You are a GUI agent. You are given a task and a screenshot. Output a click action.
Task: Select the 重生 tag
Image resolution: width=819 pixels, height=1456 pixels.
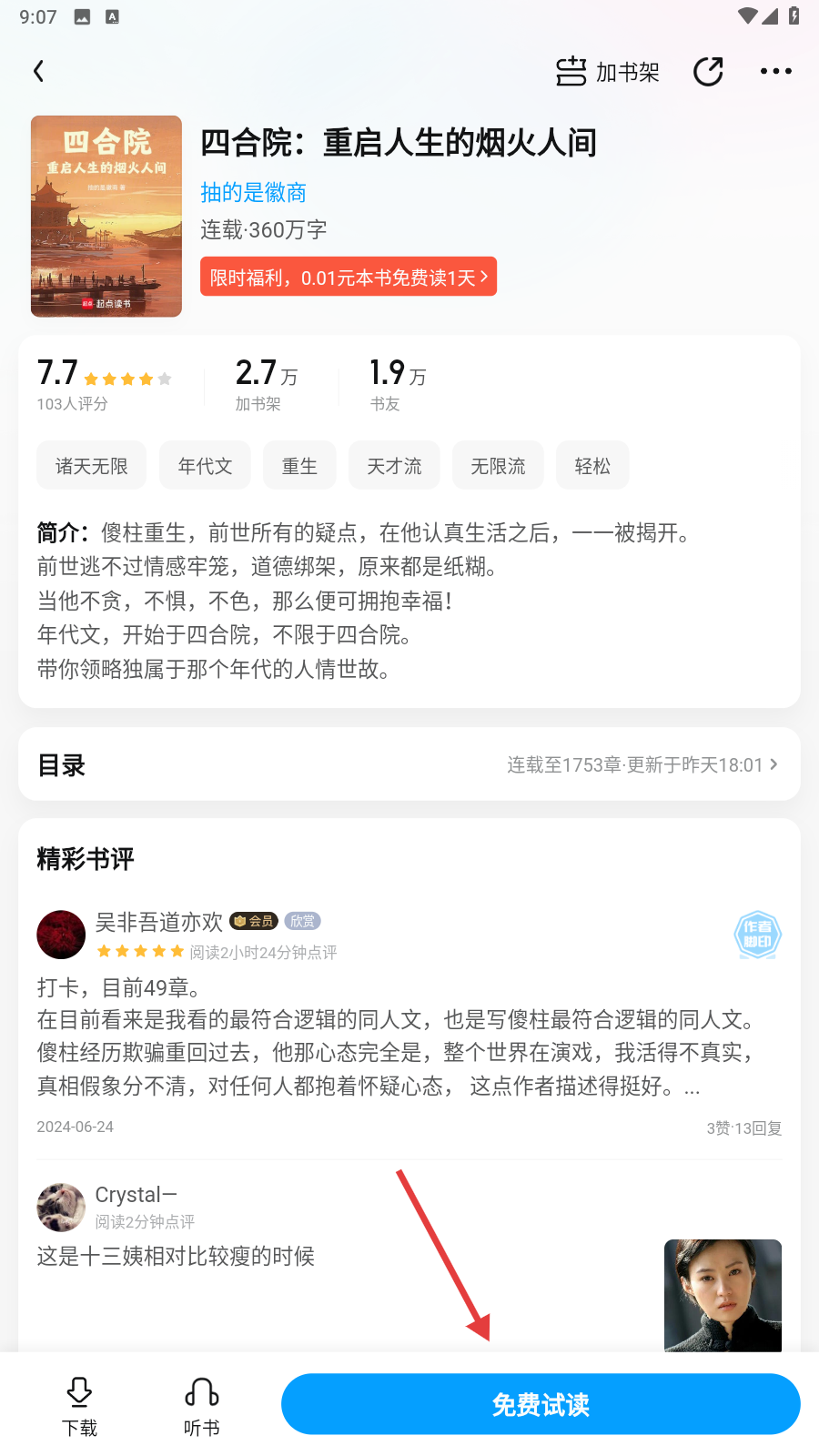pos(299,466)
